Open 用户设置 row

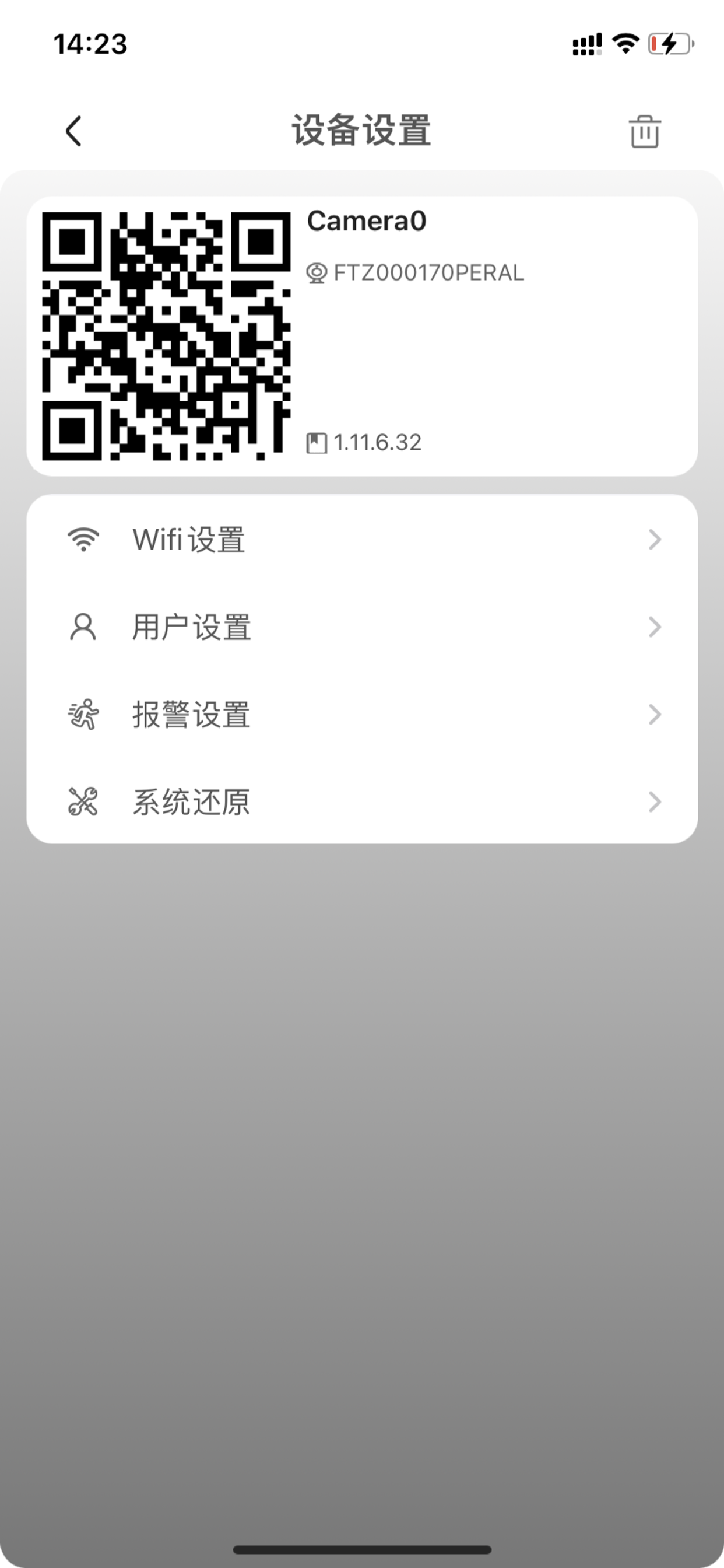(362, 627)
